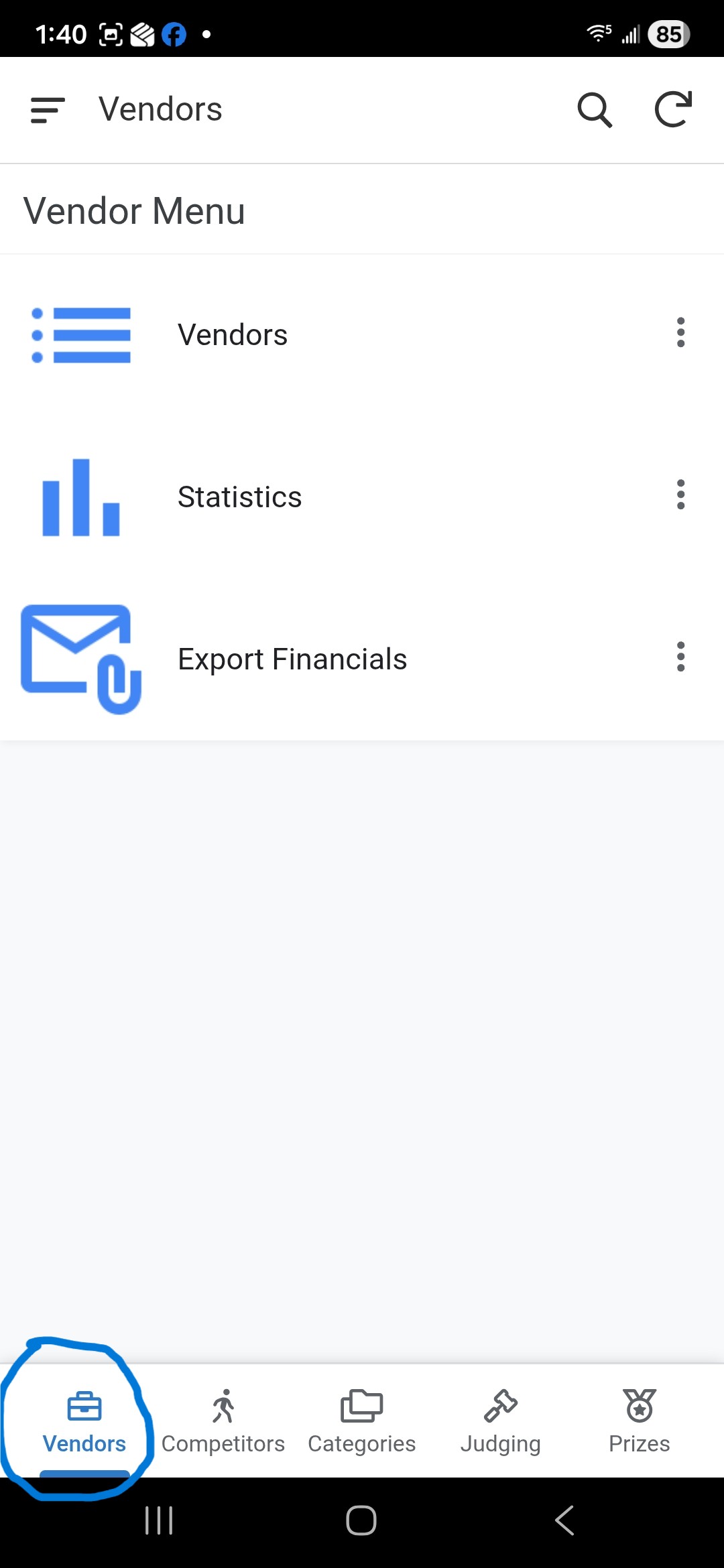Tap the Vendors row in the menu
724x1568 pixels.
(x=232, y=334)
